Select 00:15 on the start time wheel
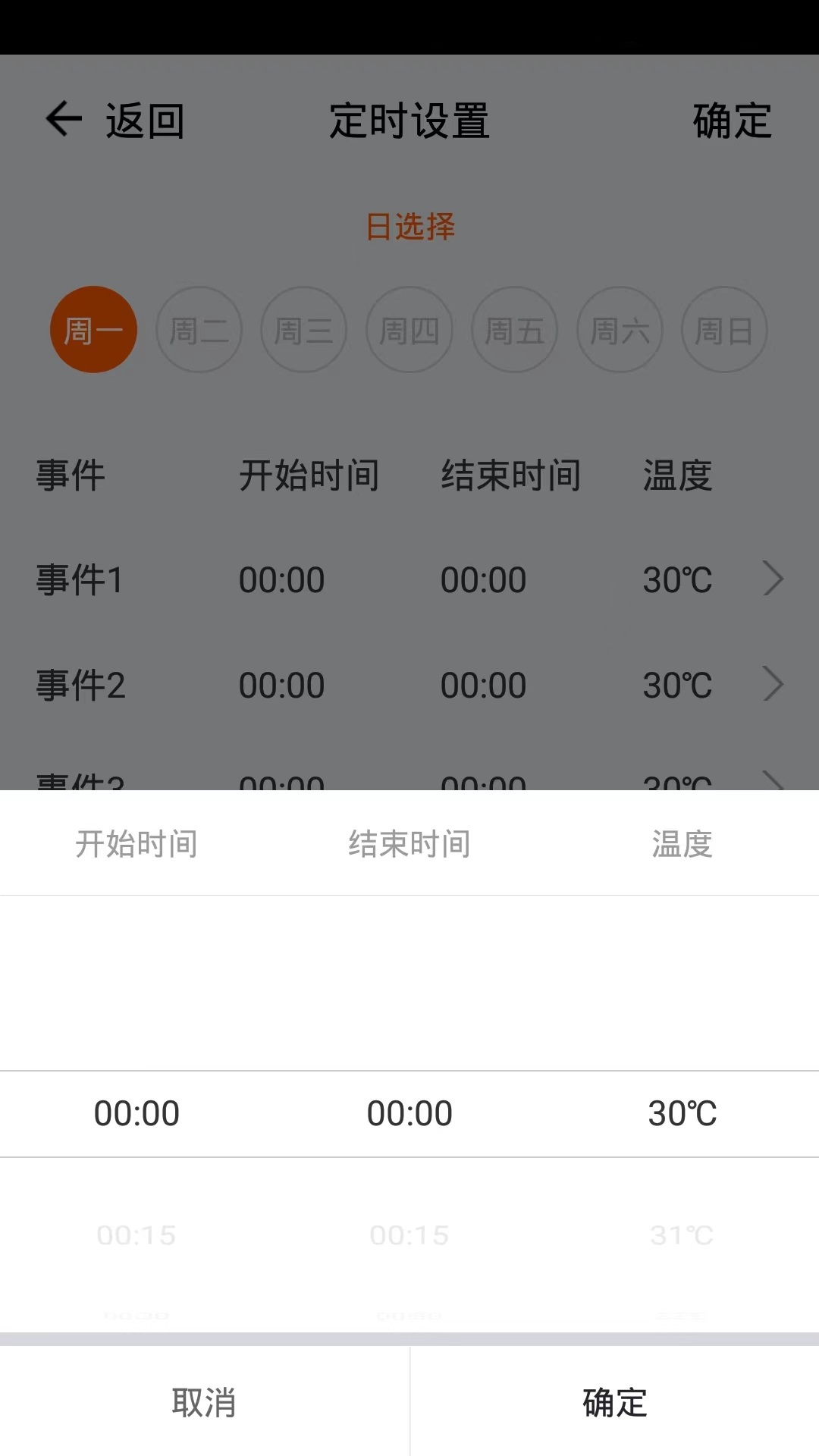 (x=136, y=1235)
